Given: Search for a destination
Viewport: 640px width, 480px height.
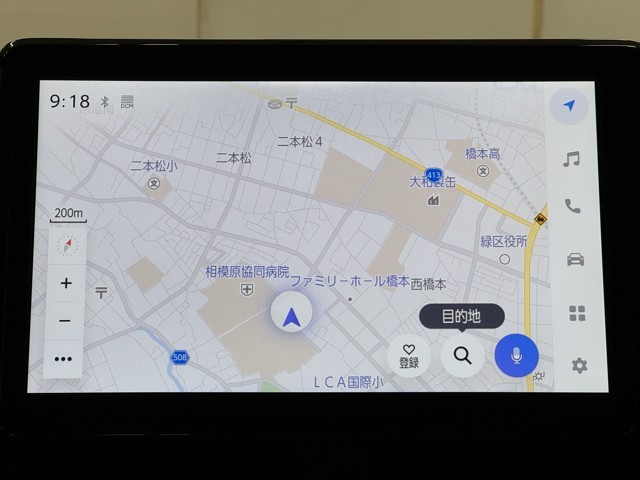Looking at the screenshot, I should coord(462,355).
